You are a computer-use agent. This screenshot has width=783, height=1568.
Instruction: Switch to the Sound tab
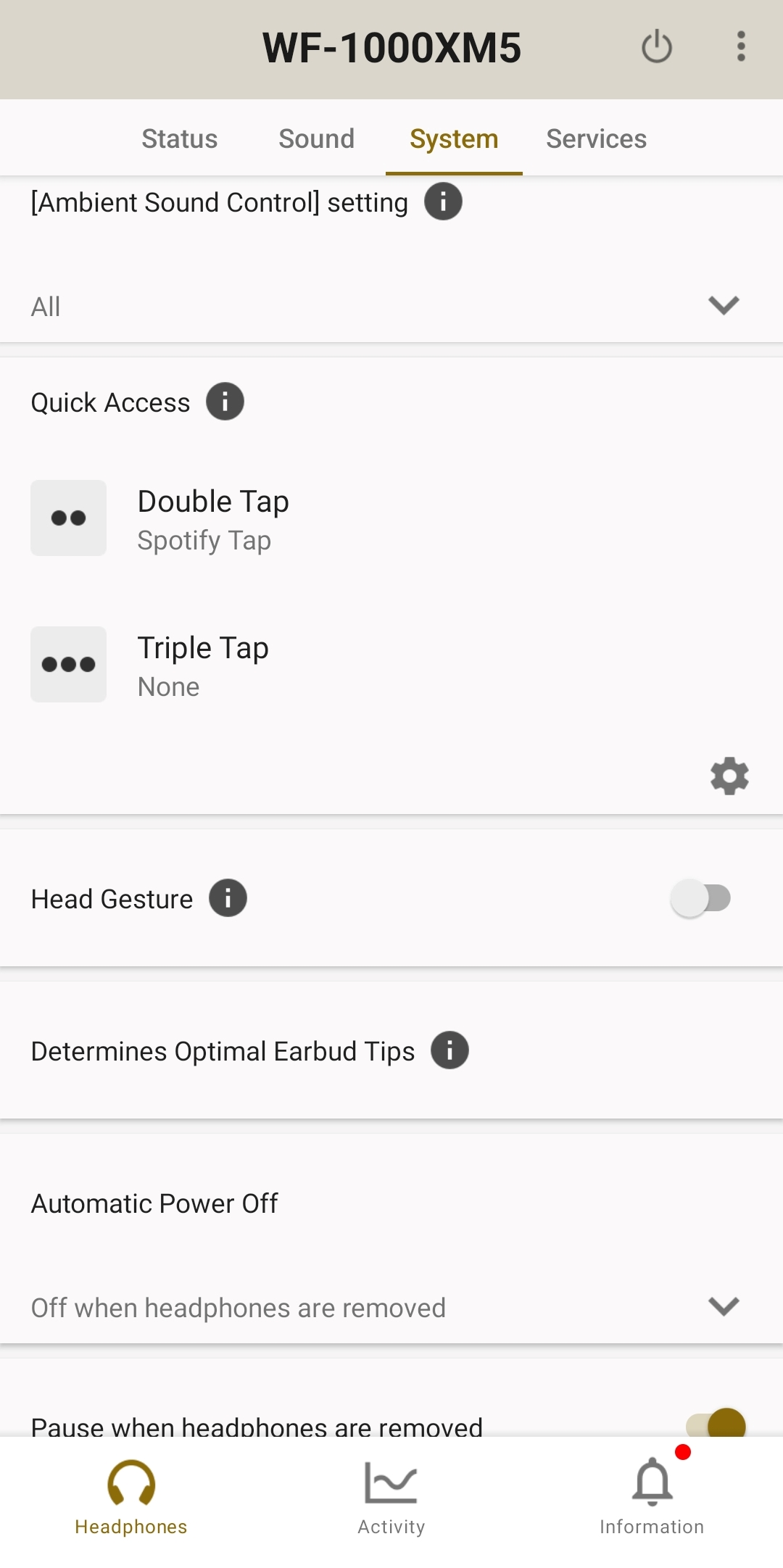[316, 138]
